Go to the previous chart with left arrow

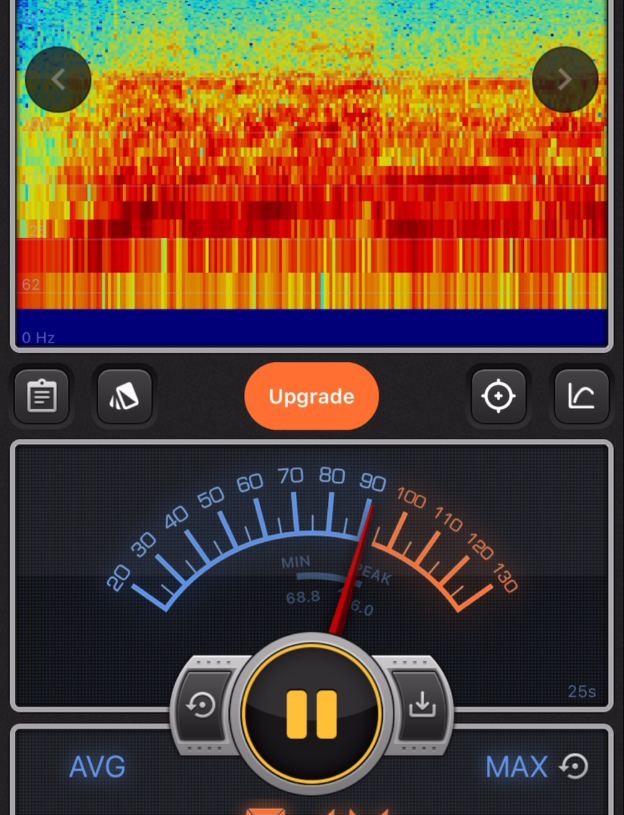click(58, 80)
